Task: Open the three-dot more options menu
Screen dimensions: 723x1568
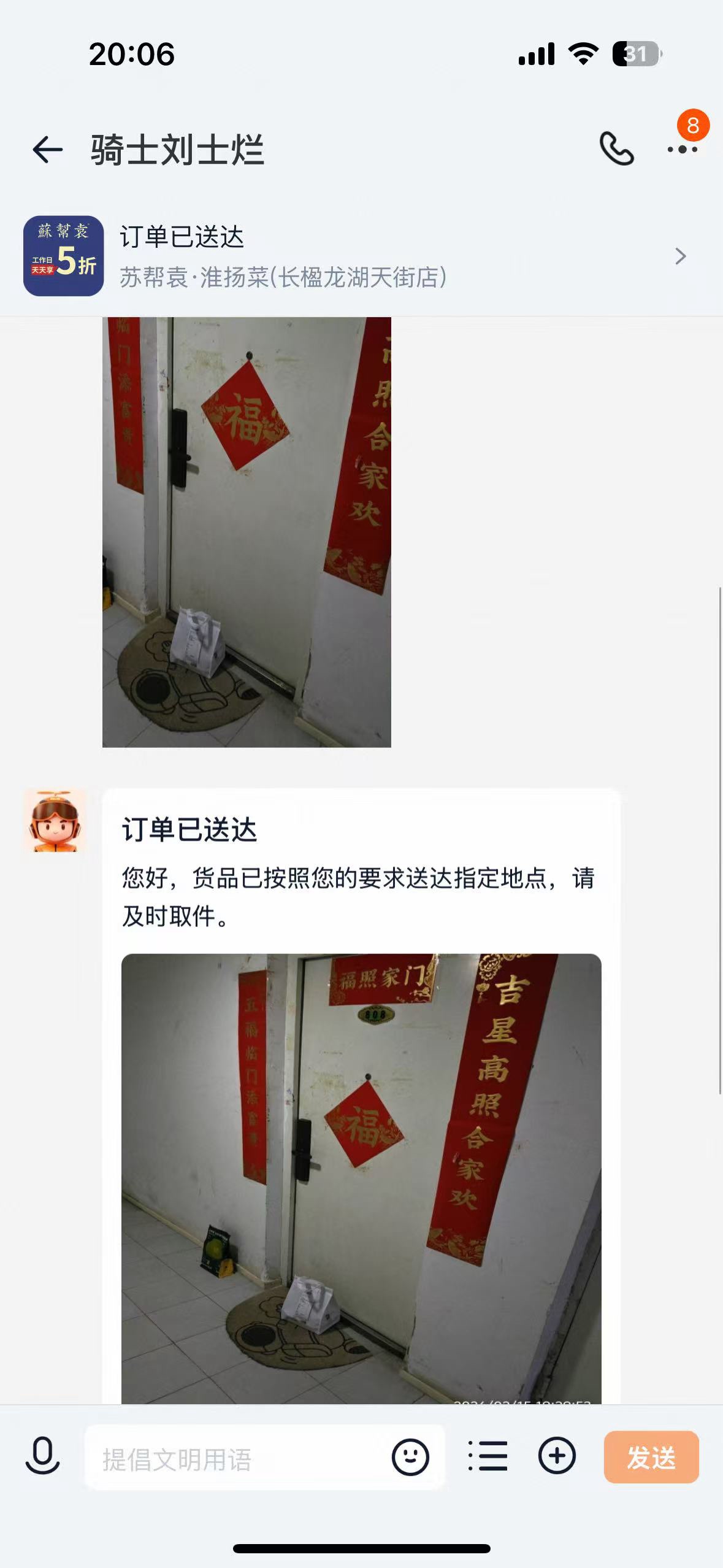Action: [x=682, y=149]
